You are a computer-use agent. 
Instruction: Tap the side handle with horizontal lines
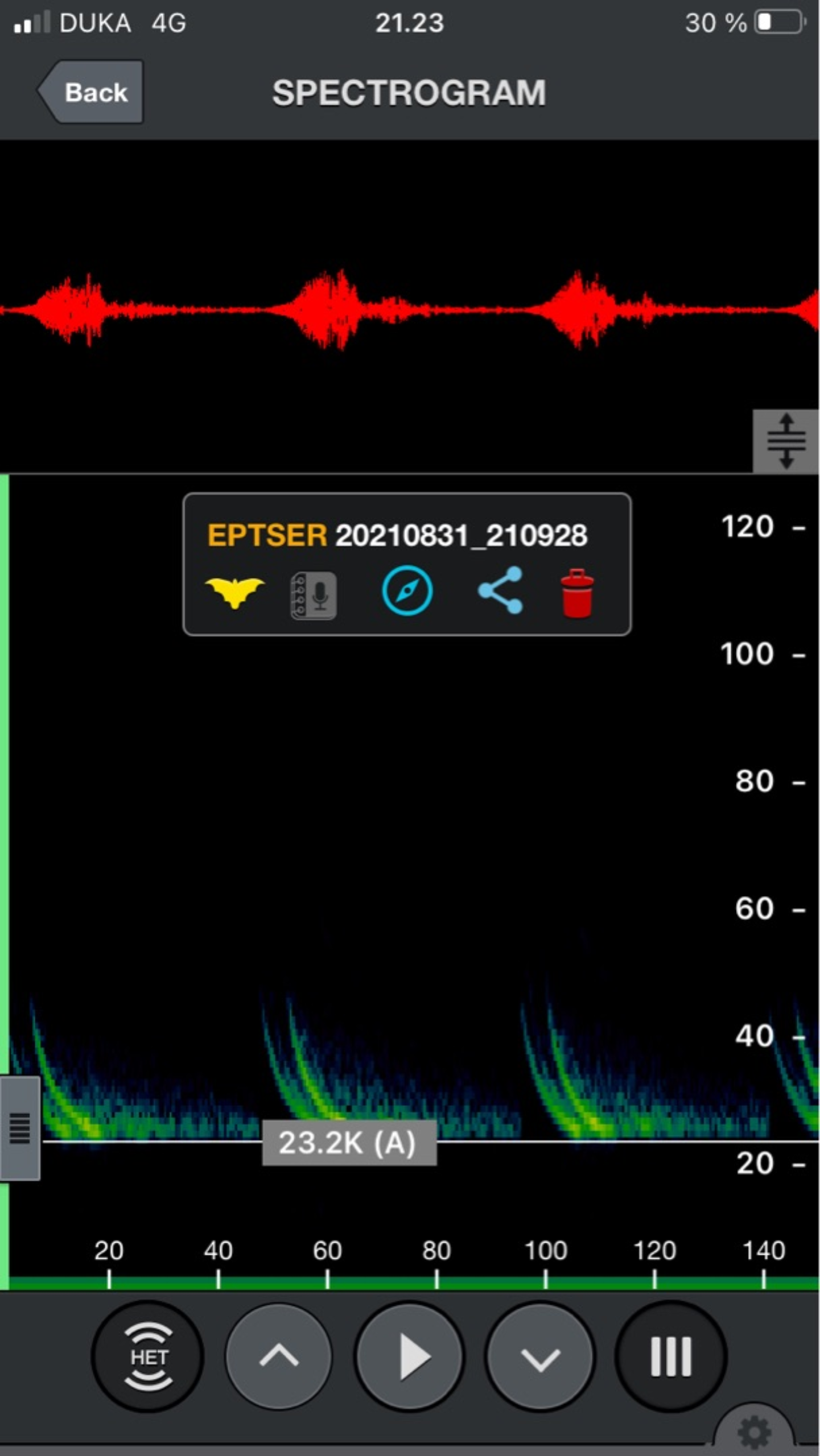(x=20, y=1128)
